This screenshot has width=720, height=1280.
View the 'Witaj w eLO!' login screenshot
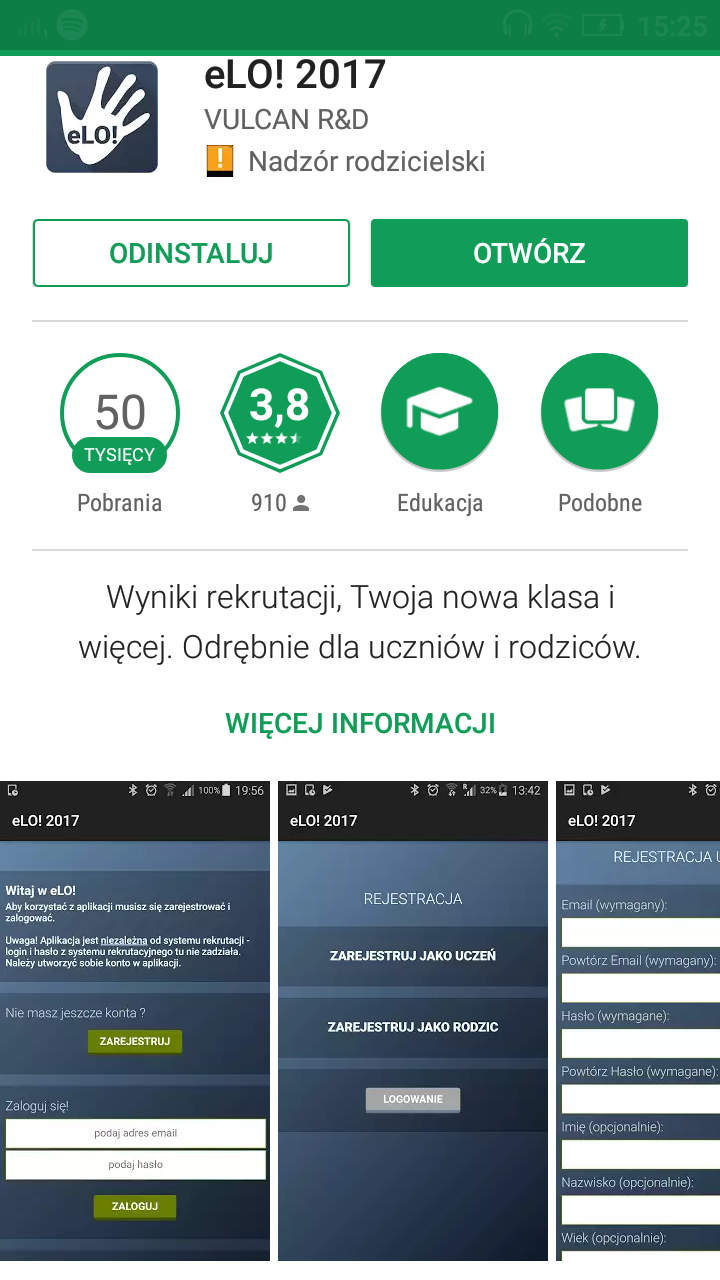[x=135, y=1020]
